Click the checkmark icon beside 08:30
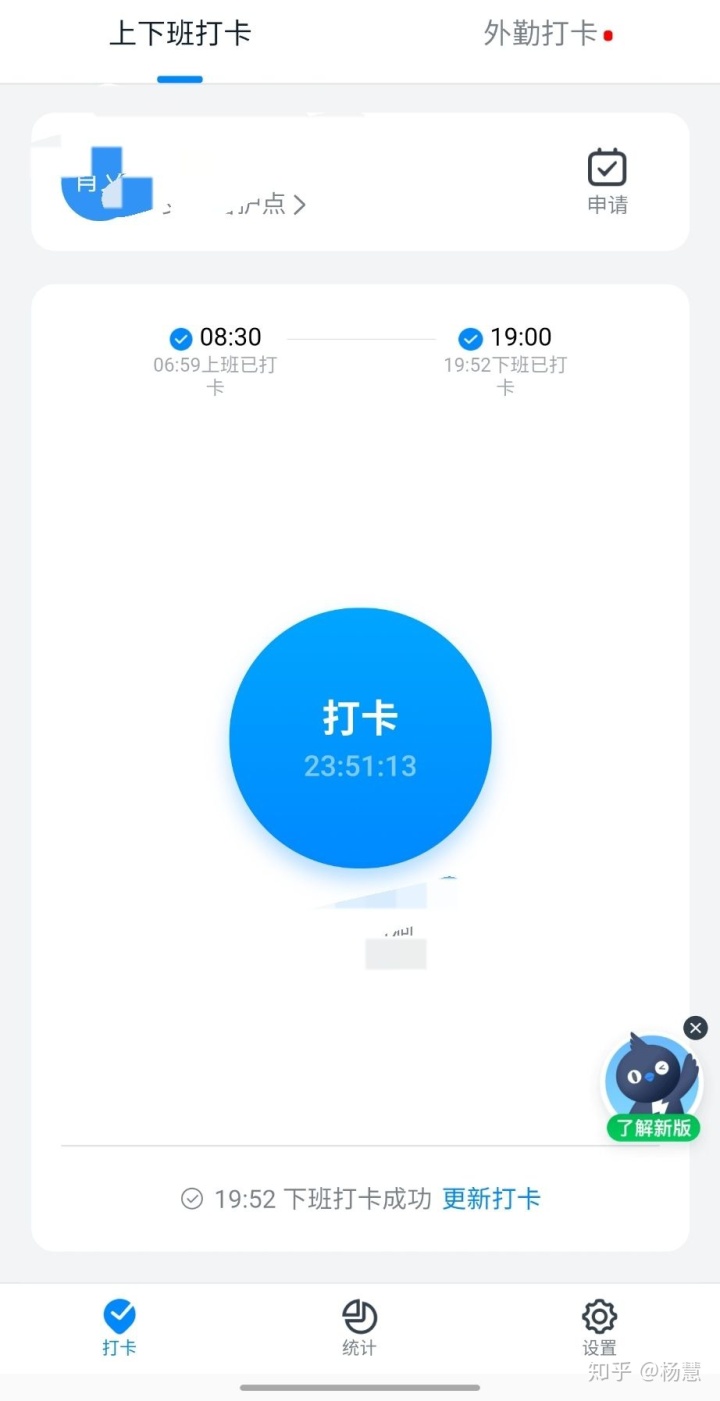720x1401 pixels. 181,338
